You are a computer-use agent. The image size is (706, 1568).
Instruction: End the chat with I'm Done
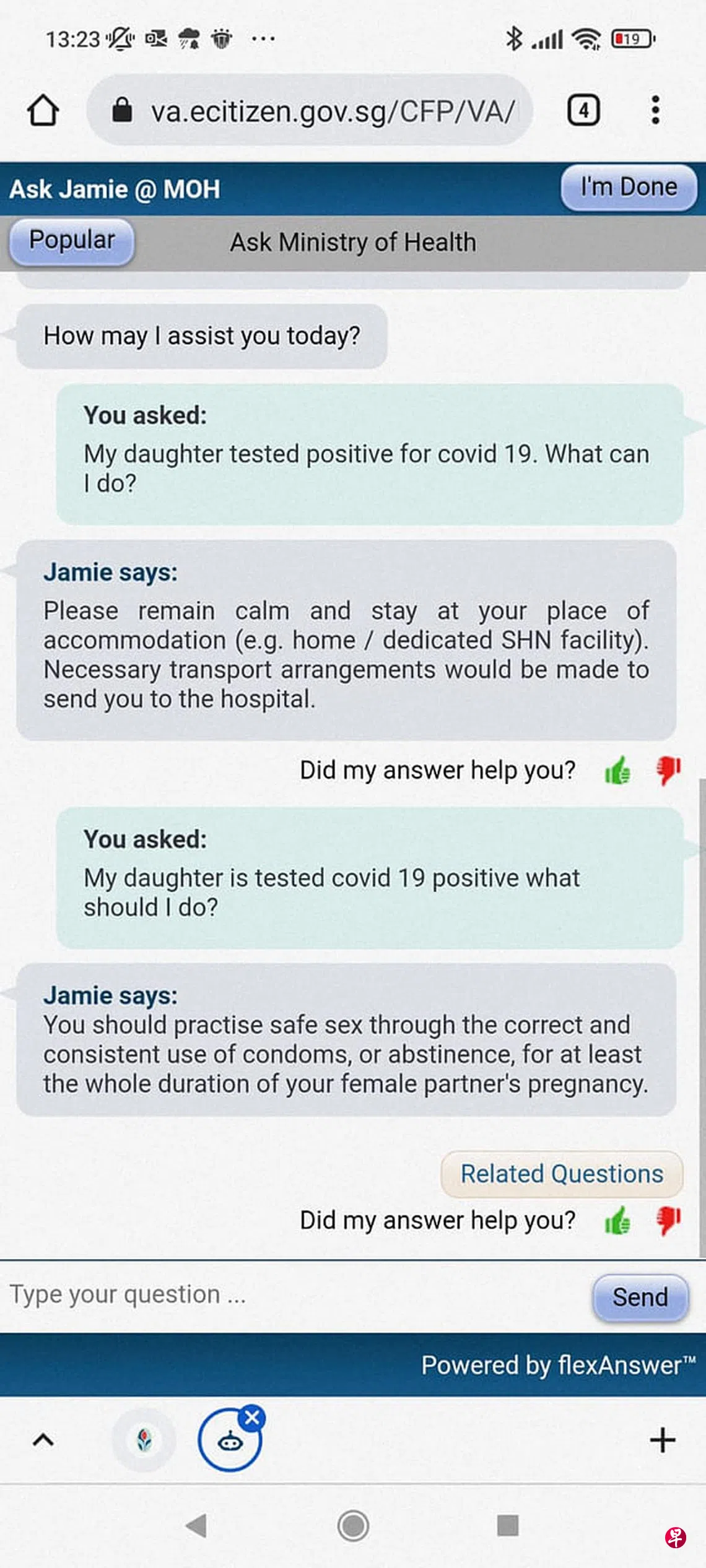pyautogui.click(x=629, y=188)
